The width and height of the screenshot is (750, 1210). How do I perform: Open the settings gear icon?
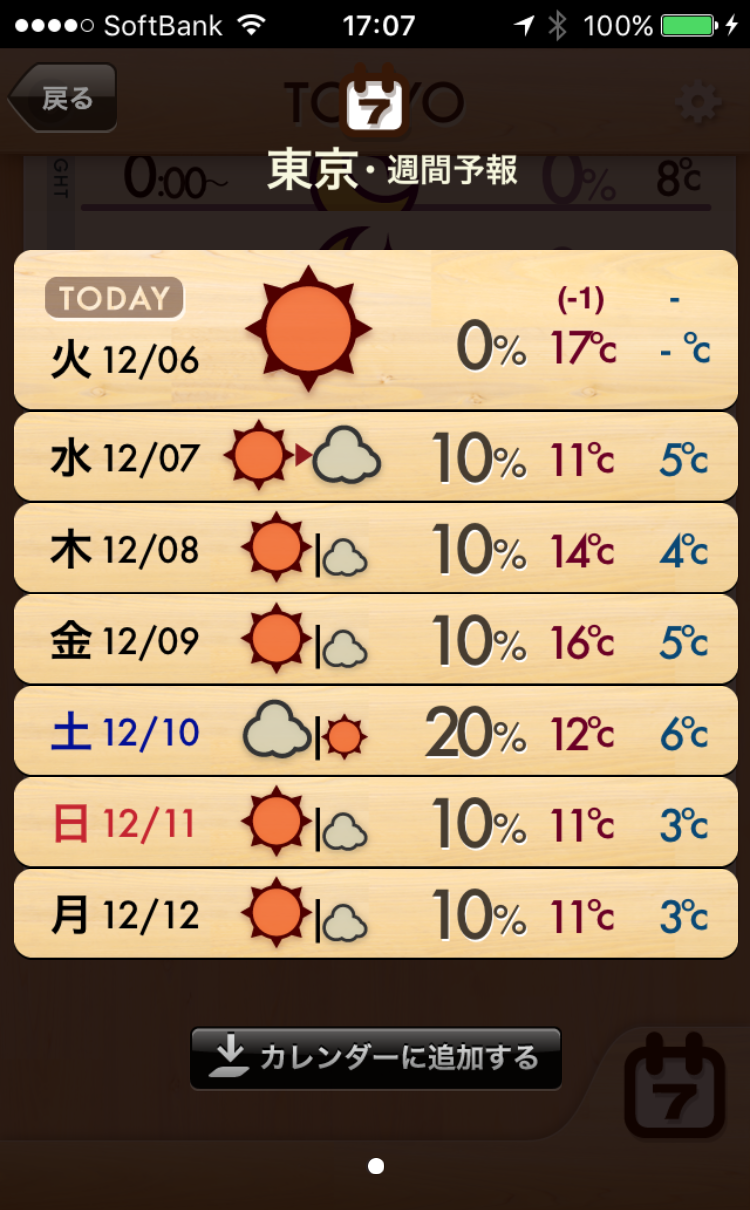pos(699,102)
